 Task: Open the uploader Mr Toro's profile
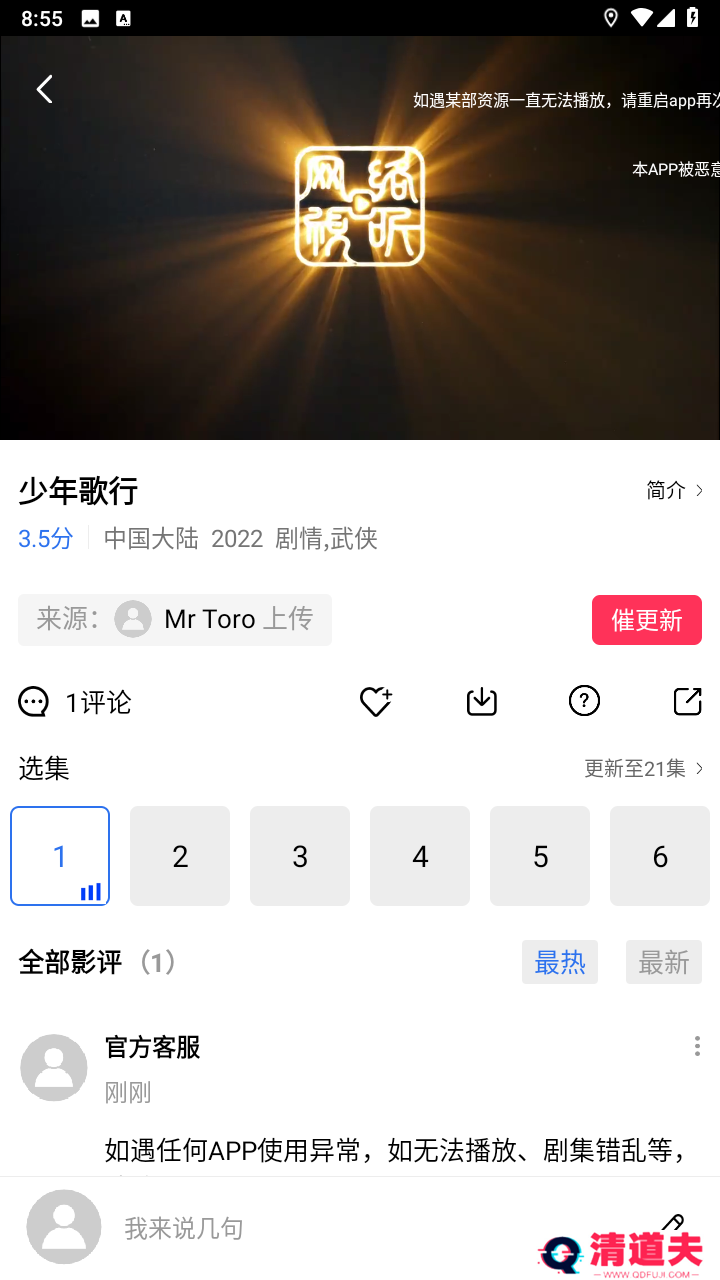(x=210, y=620)
